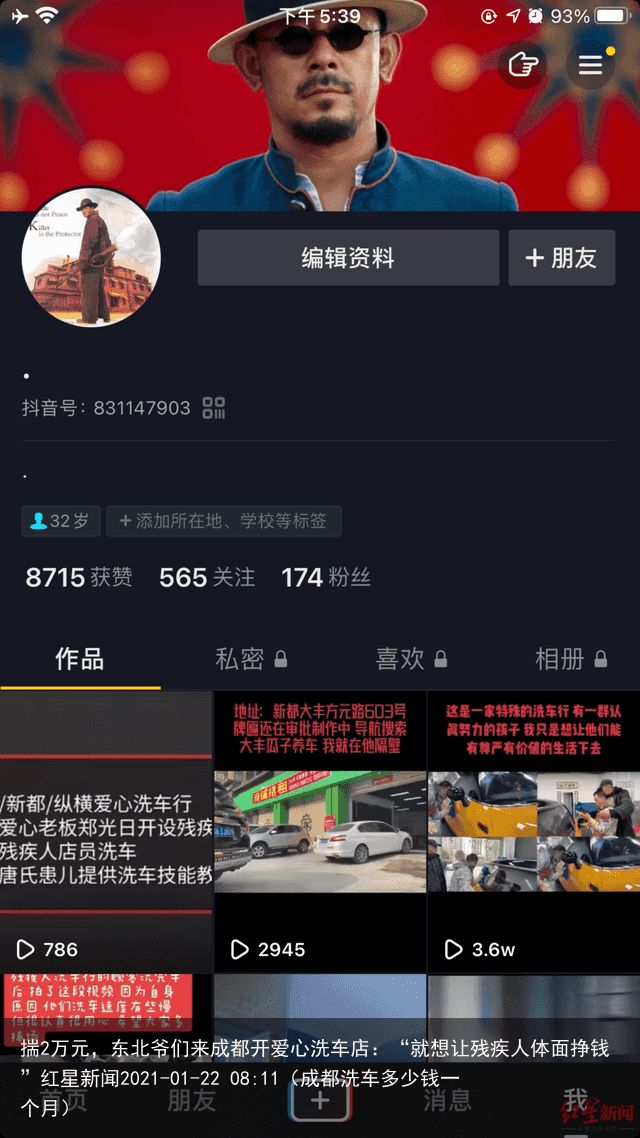Go to the 消息 messages tab
640x1138 pixels.
point(447,1101)
